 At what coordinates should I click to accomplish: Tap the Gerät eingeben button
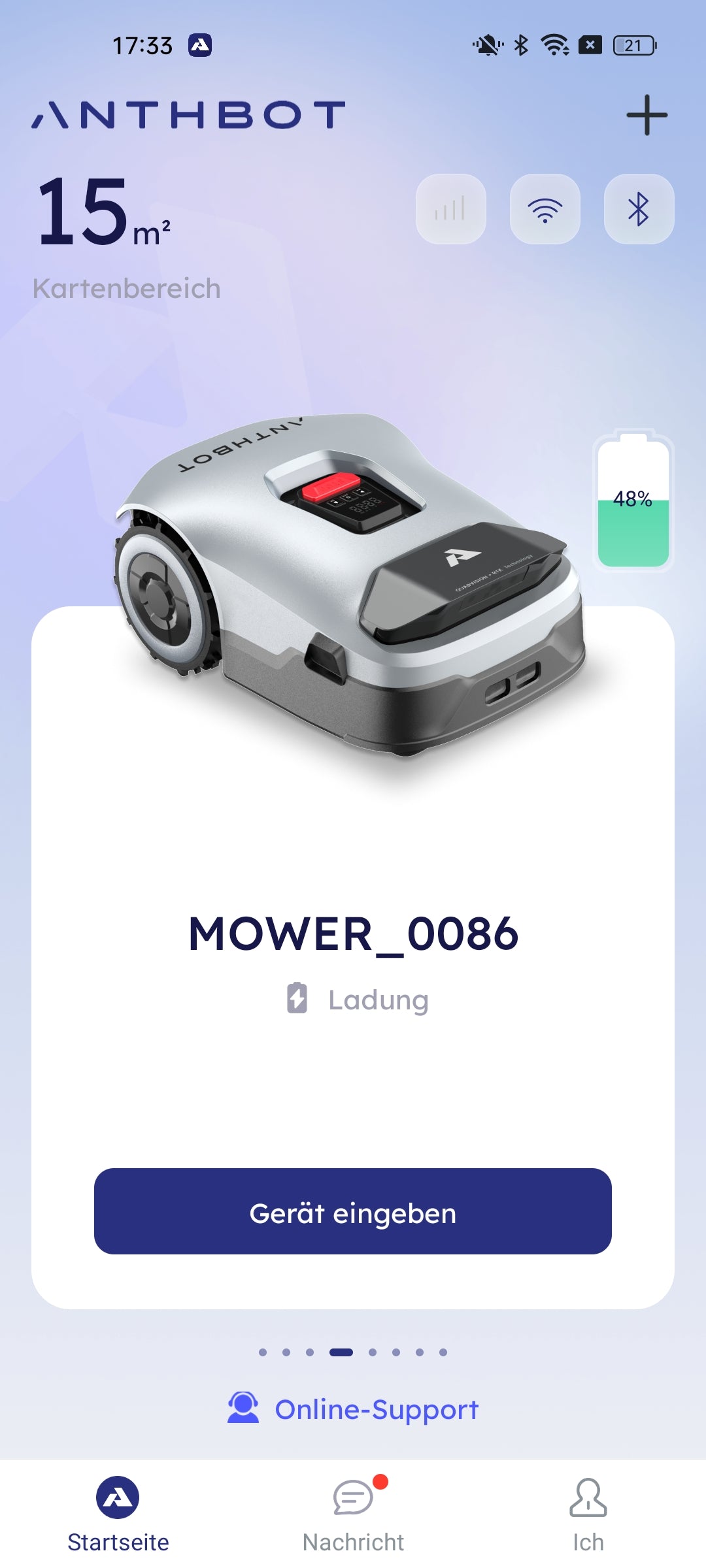[x=353, y=1212]
